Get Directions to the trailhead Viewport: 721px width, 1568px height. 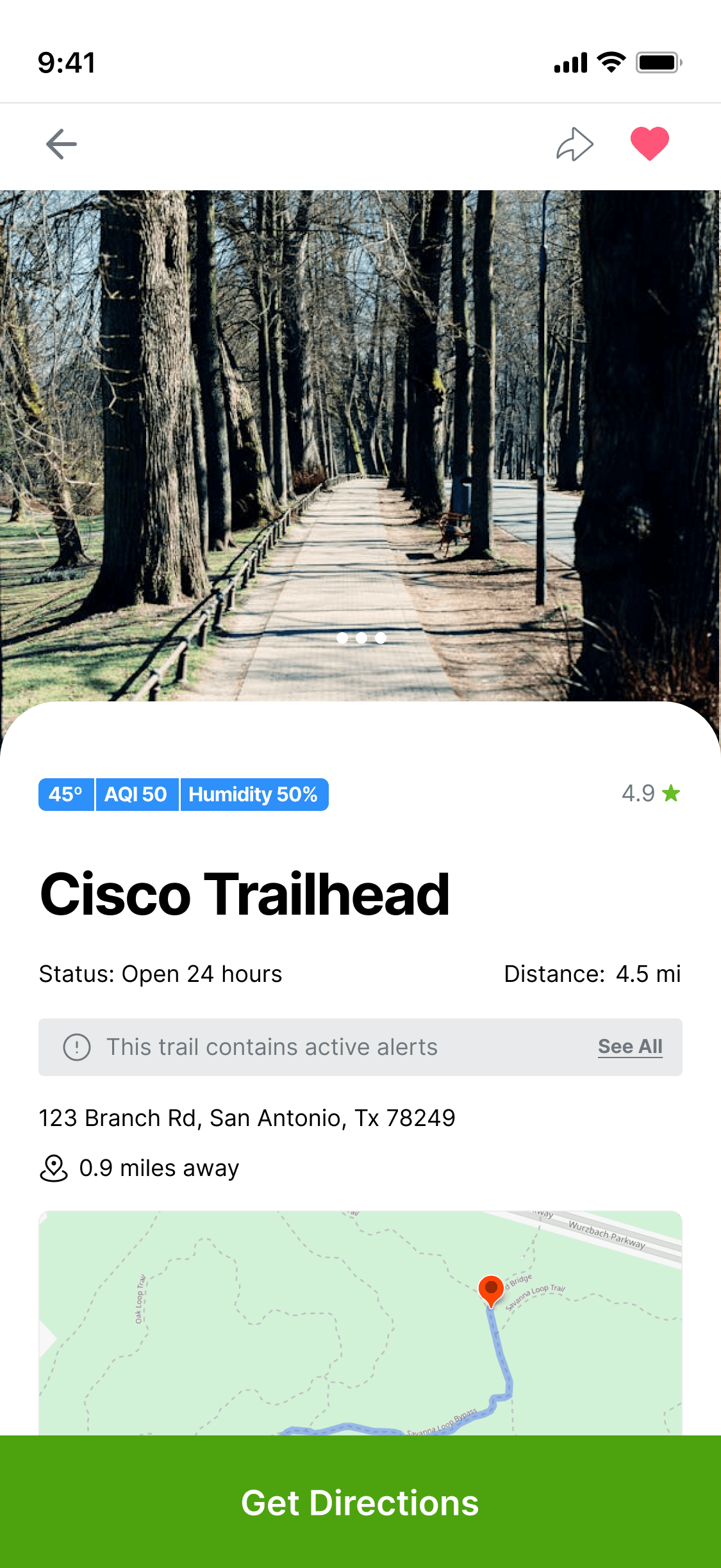(360, 1502)
